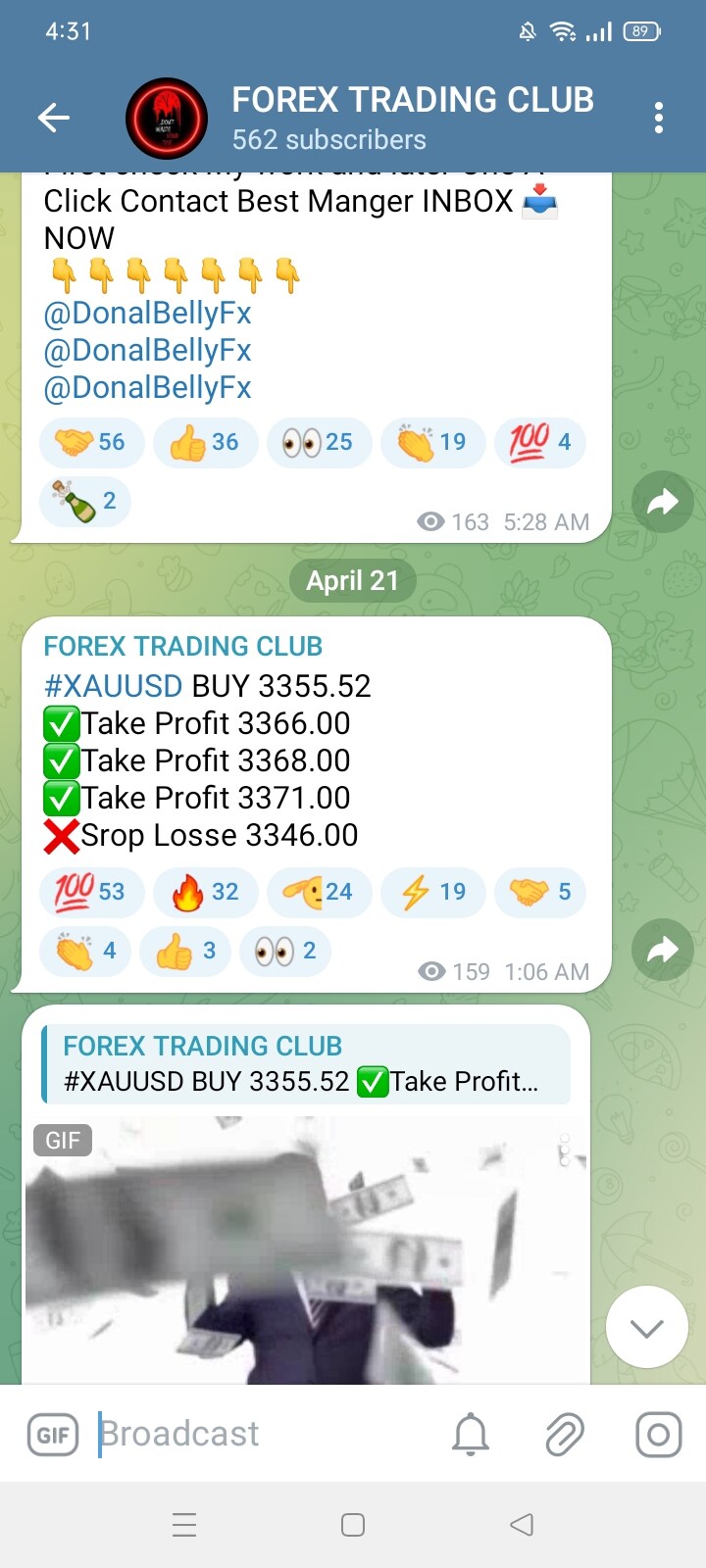Attach a file with the paperclip
The image size is (706, 1568).
[x=565, y=1435]
